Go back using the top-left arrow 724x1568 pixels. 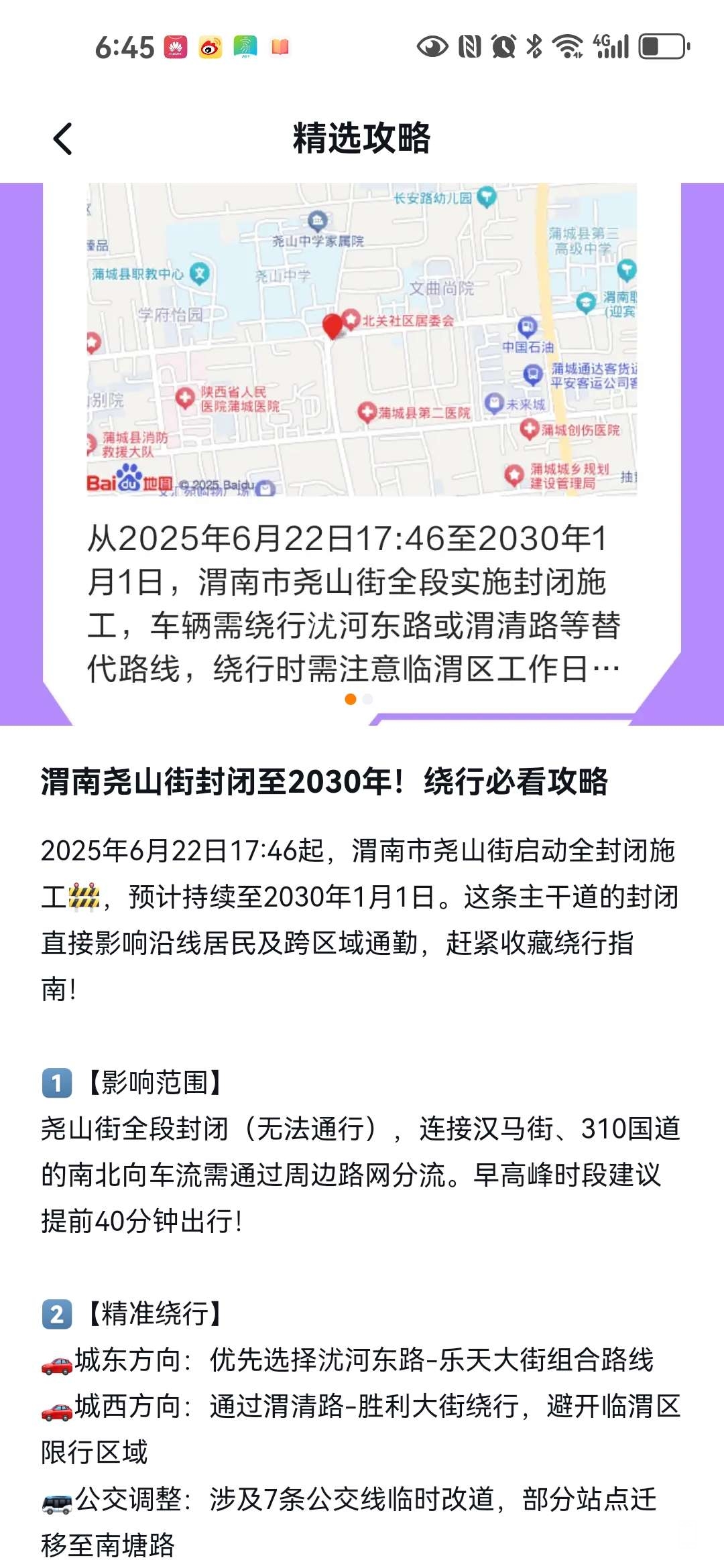(x=63, y=139)
